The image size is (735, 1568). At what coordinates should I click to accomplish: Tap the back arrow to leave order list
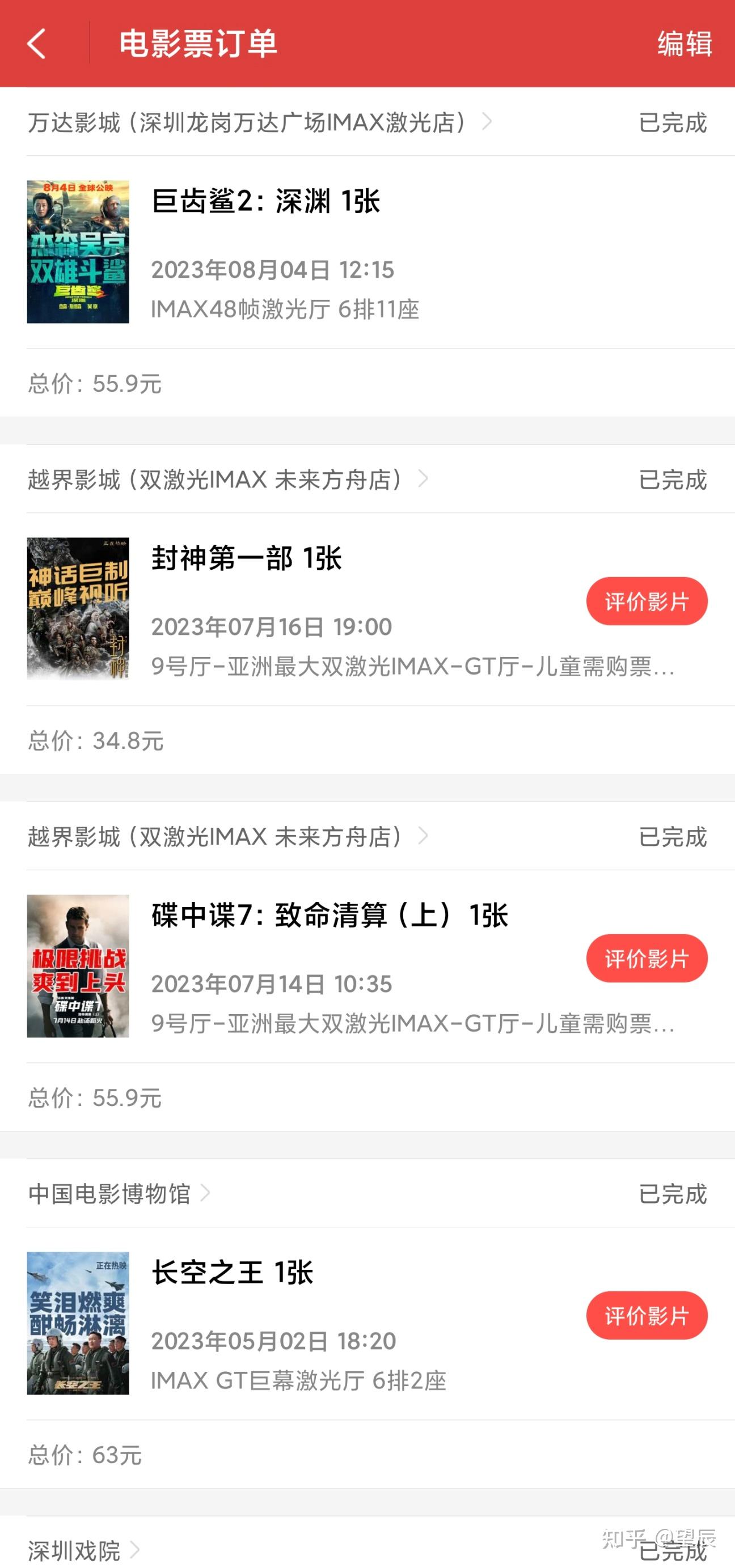pyautogui.click(x=36, y=44)
